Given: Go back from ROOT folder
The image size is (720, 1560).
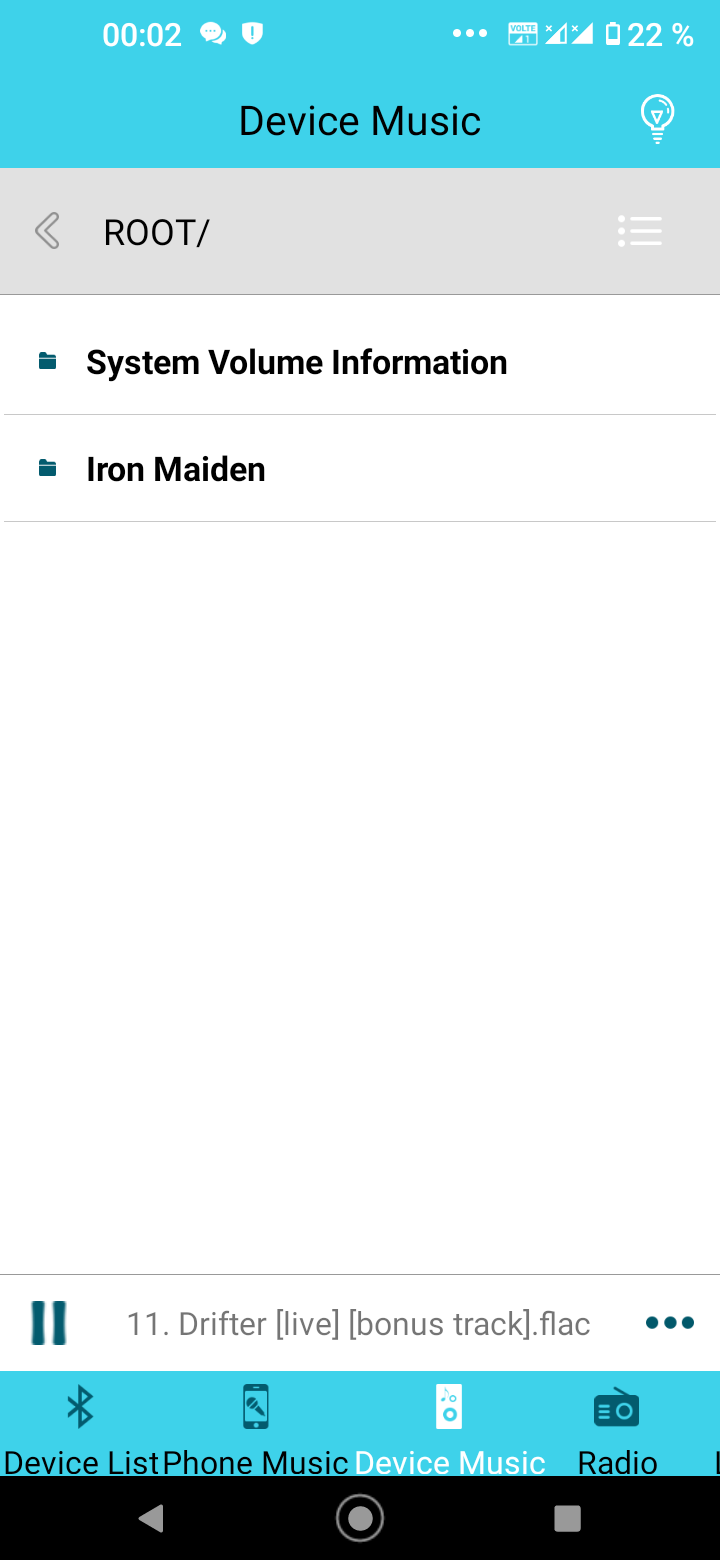Looking at the screenshot, I should [x=47, y=231].
